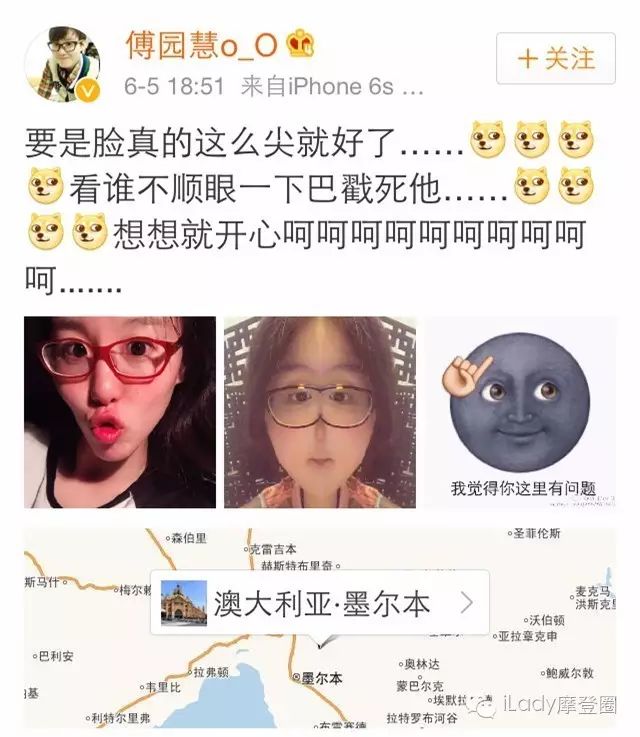Image resolution: width=640 pixels, height=737 pixels.
Task: Open the 澳大利亚·墨尔本 location card
Action: point(319,602)
